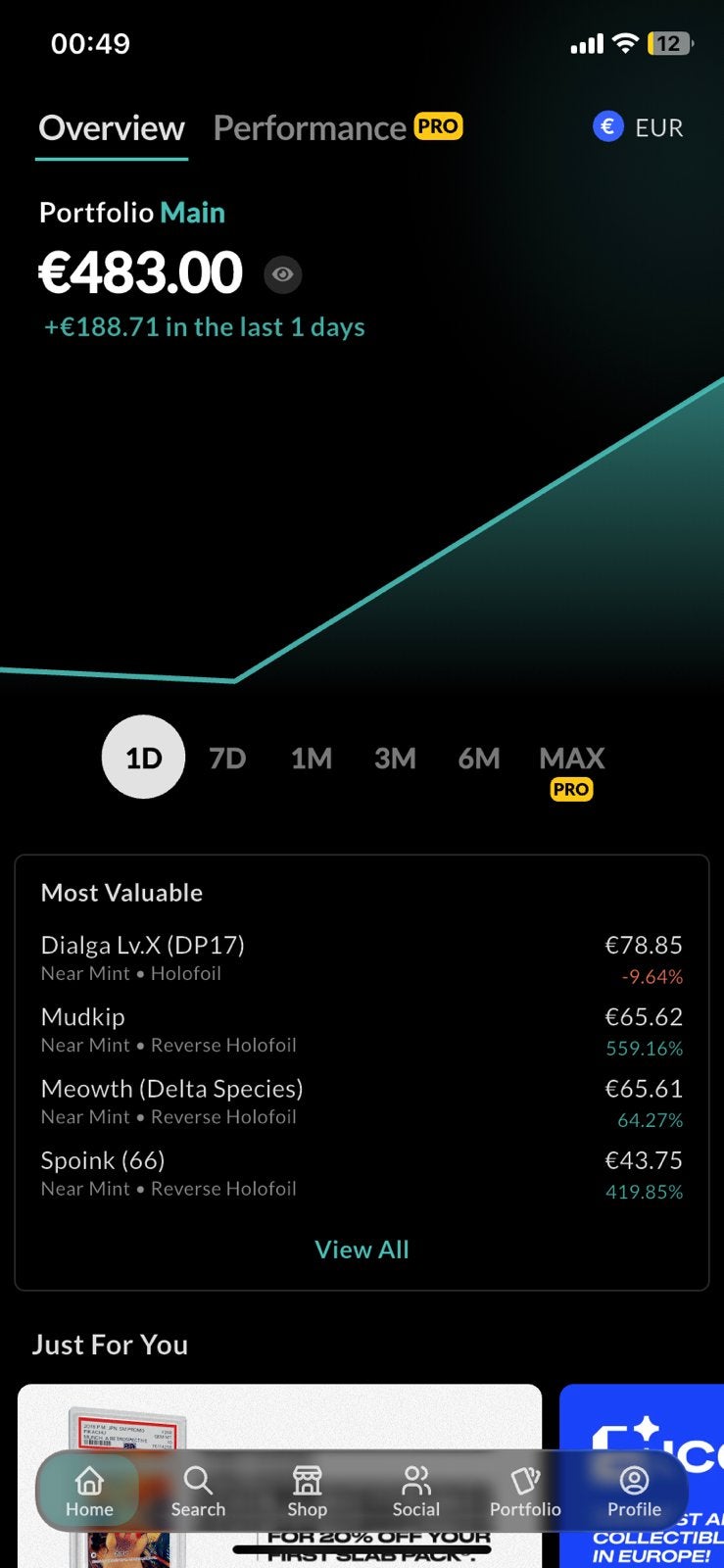Switch to the Performance PRO tab
This screenshot has height=1568, width=724.
[x=338, y=127]
